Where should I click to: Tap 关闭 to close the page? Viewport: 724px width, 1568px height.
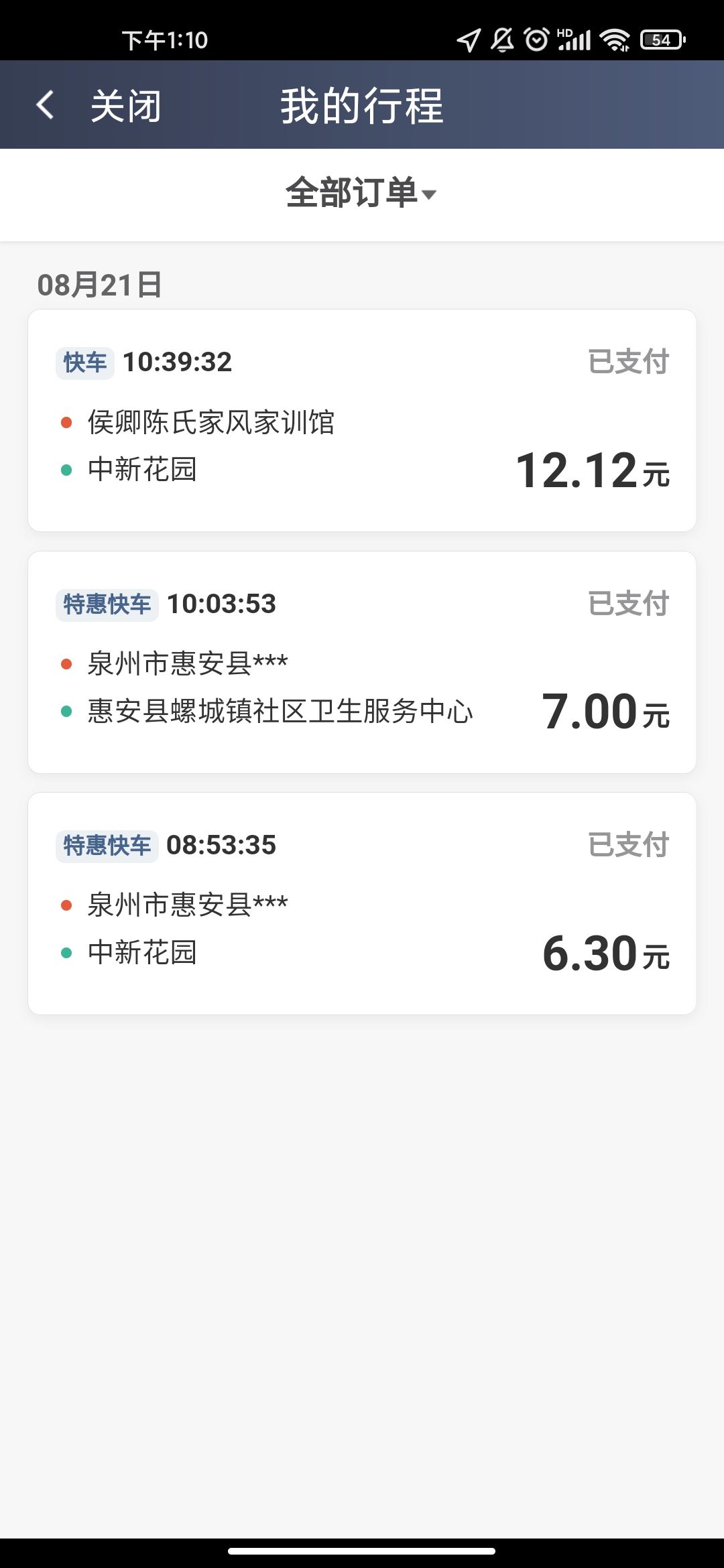point(125,105)
